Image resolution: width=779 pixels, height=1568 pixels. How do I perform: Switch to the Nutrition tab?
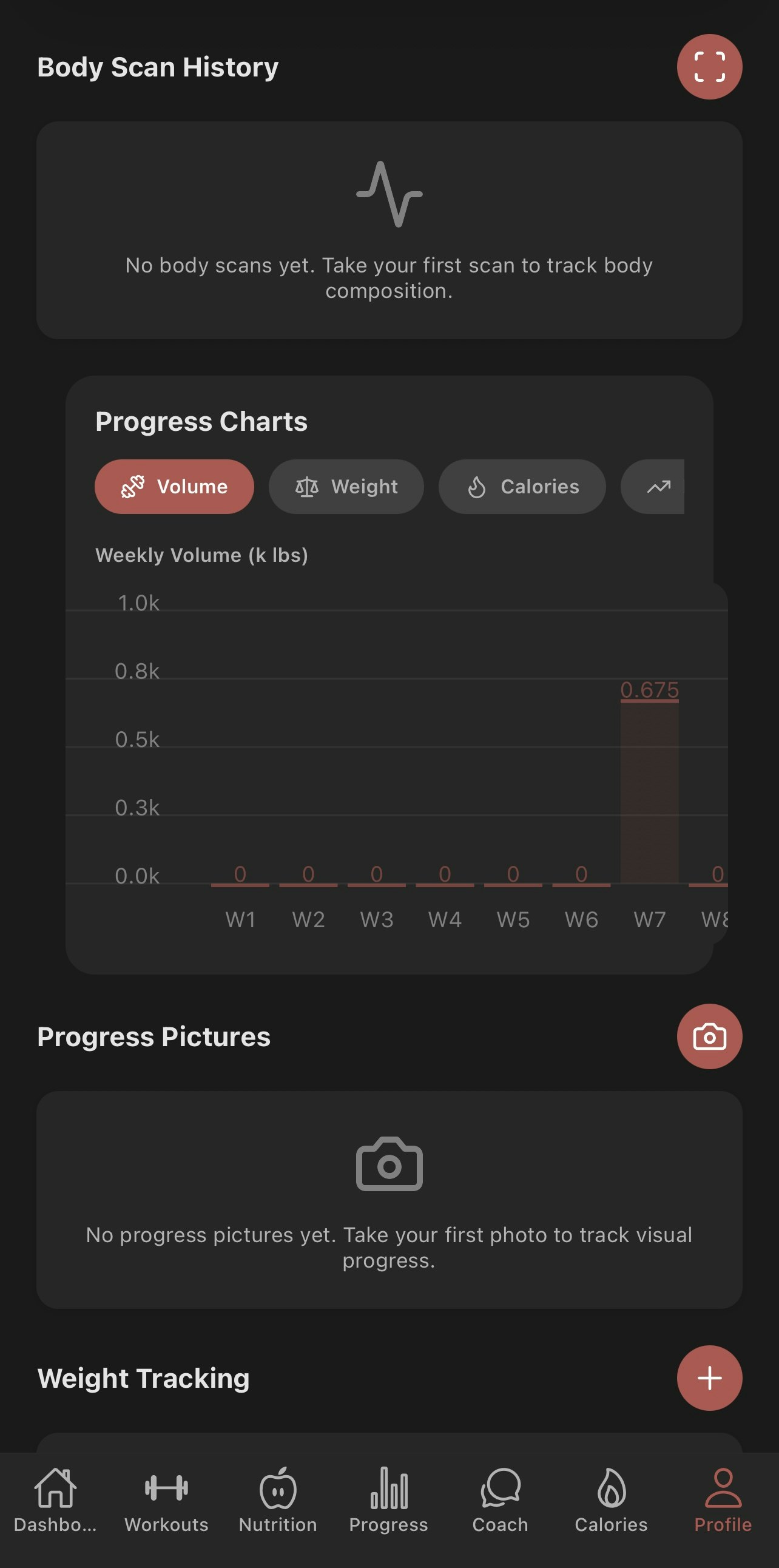coord(277,1500)
